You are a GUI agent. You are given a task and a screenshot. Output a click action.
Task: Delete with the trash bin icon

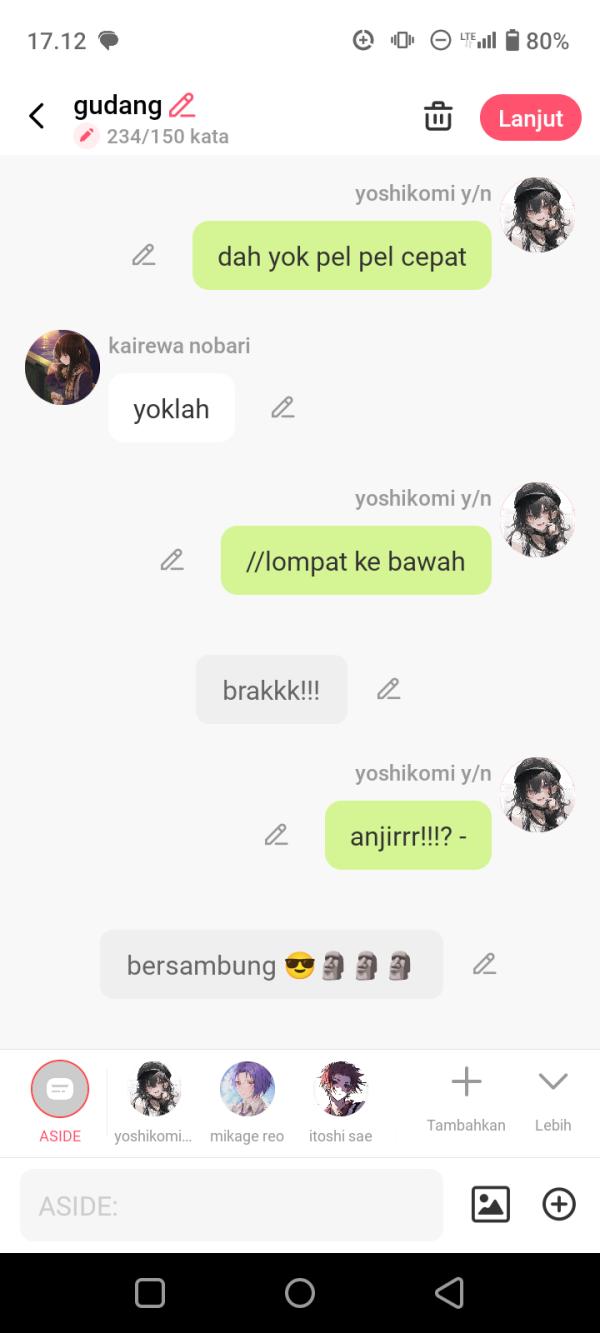click(x=438, y=116)
